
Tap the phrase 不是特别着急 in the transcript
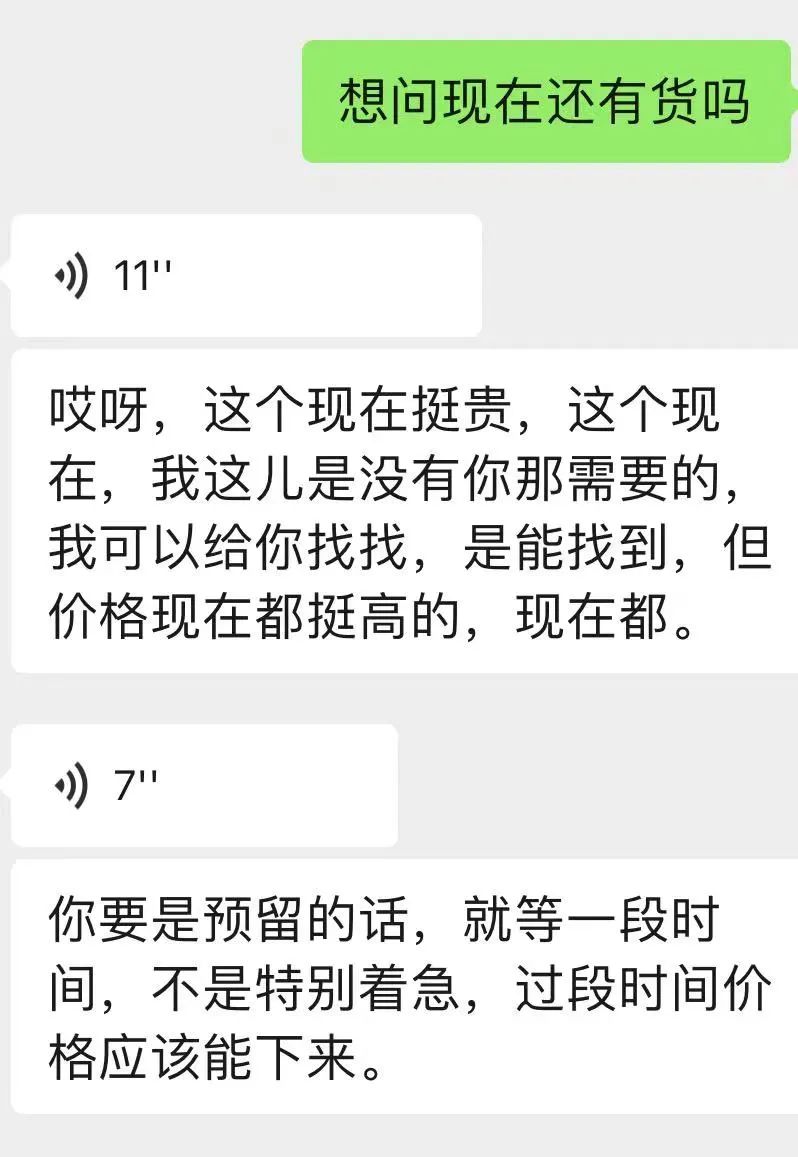click(300, 986)
